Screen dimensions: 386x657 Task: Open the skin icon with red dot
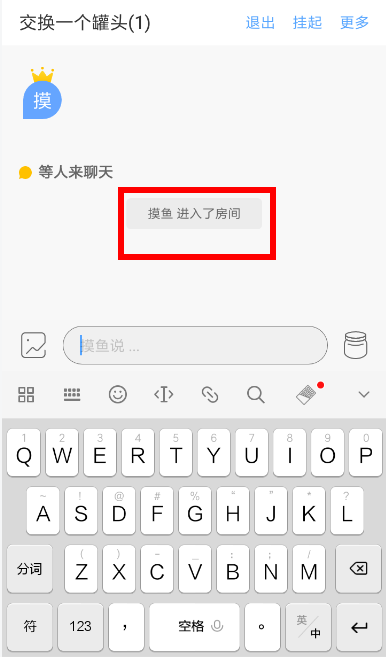(308, 393)
